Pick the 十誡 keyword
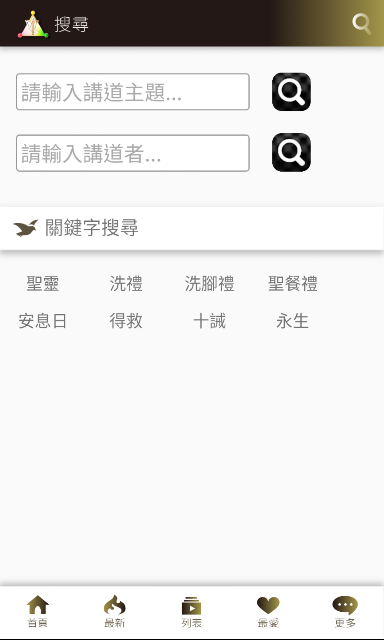The image size is (384, 640). coord(209,321)
